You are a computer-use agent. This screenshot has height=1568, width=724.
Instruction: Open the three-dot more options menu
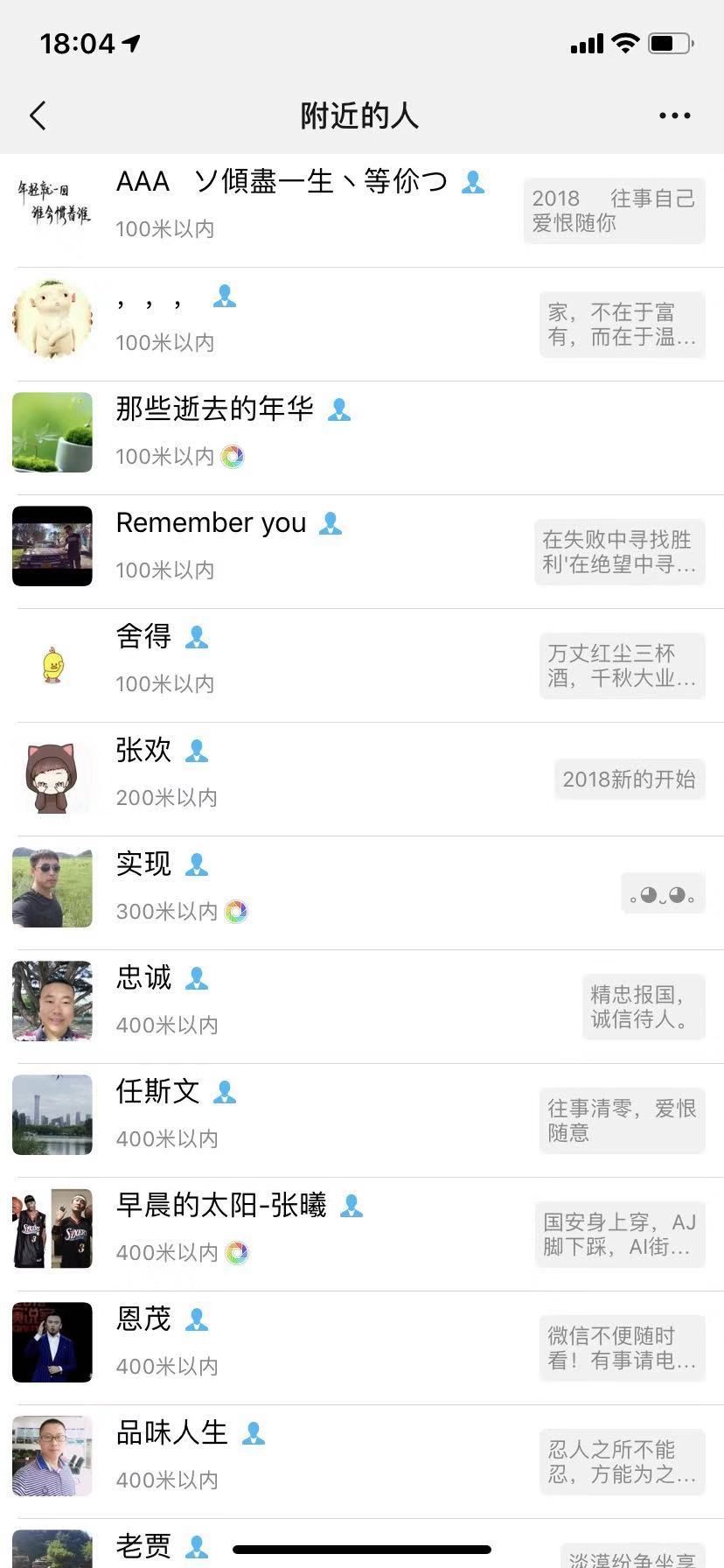[x=674, y=115]
